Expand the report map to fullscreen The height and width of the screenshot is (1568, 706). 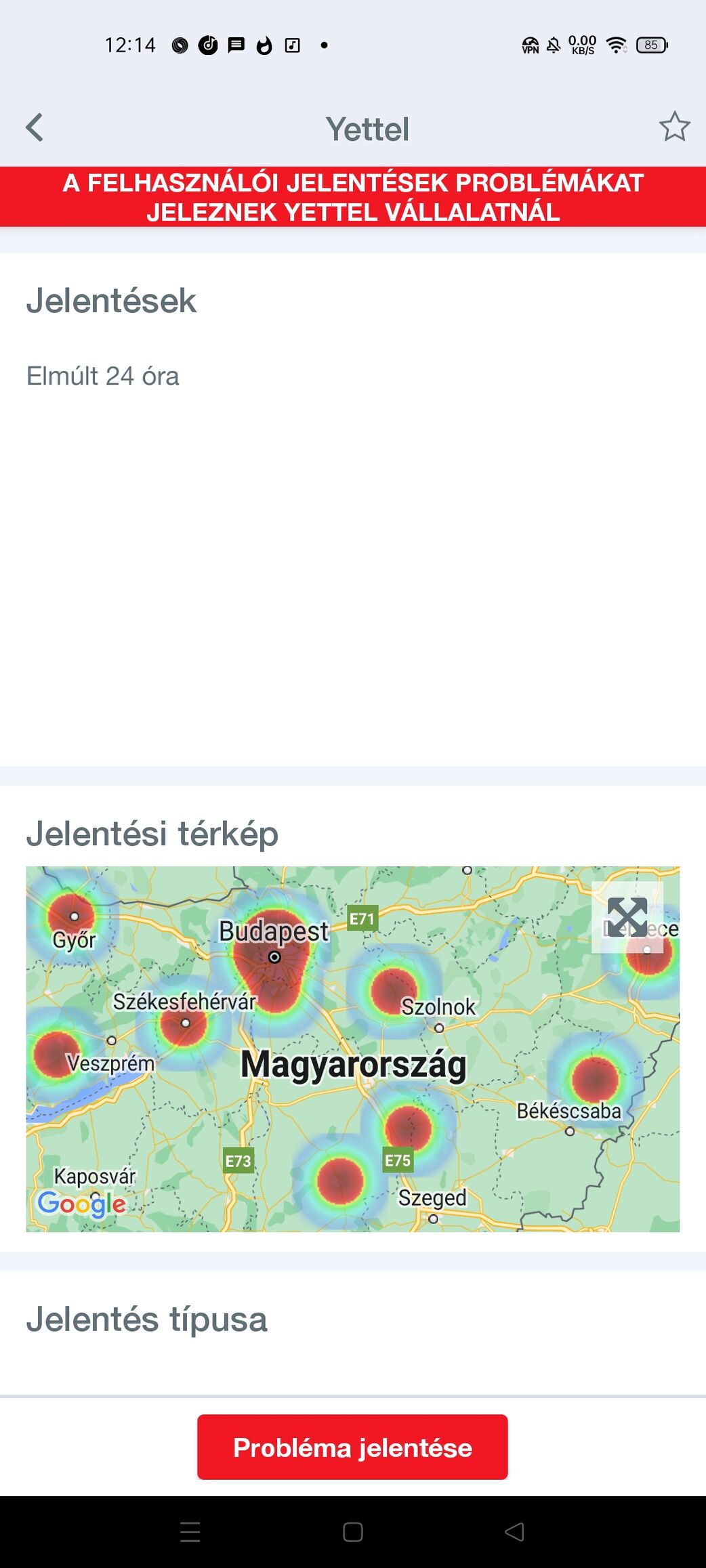tap(627, 917)
